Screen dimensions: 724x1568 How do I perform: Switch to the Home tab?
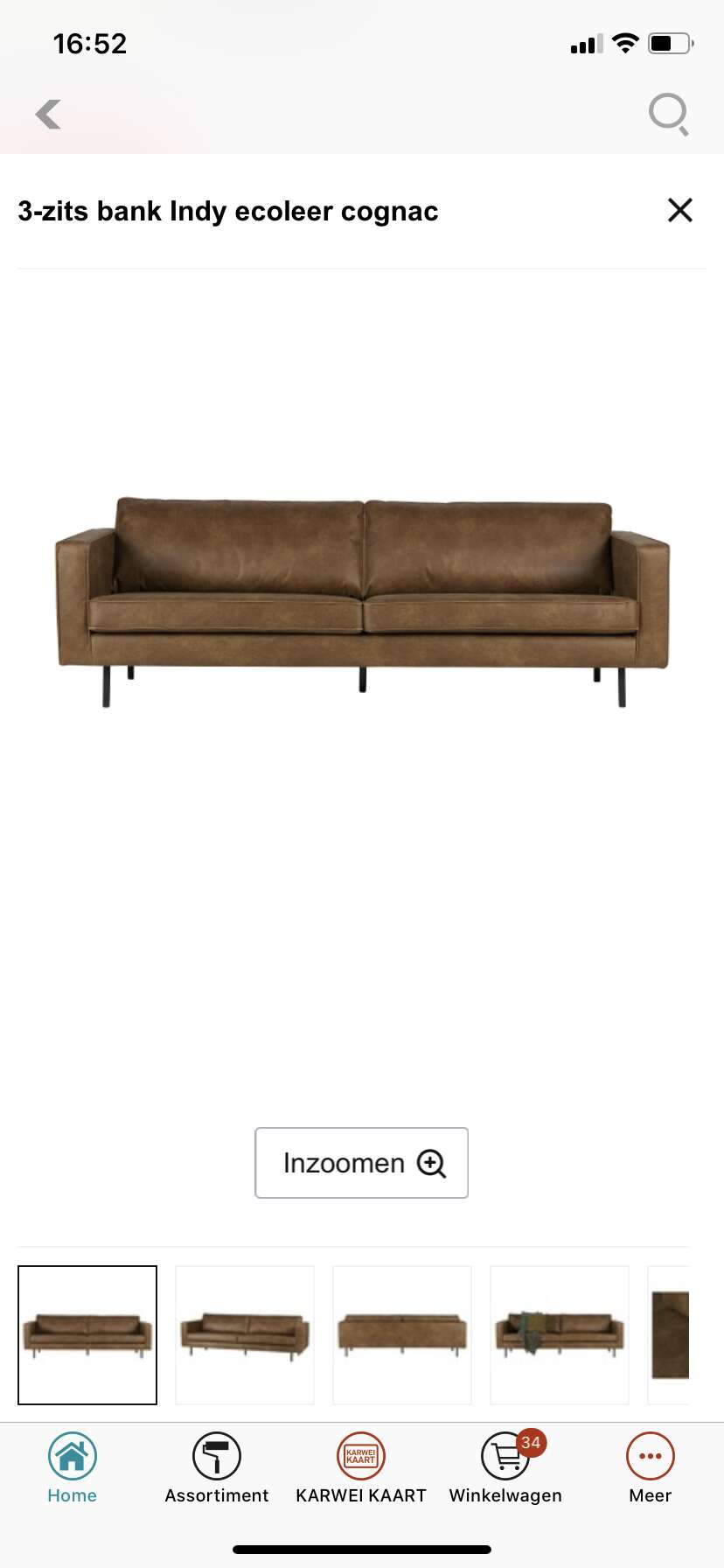tap(73, 1468)
